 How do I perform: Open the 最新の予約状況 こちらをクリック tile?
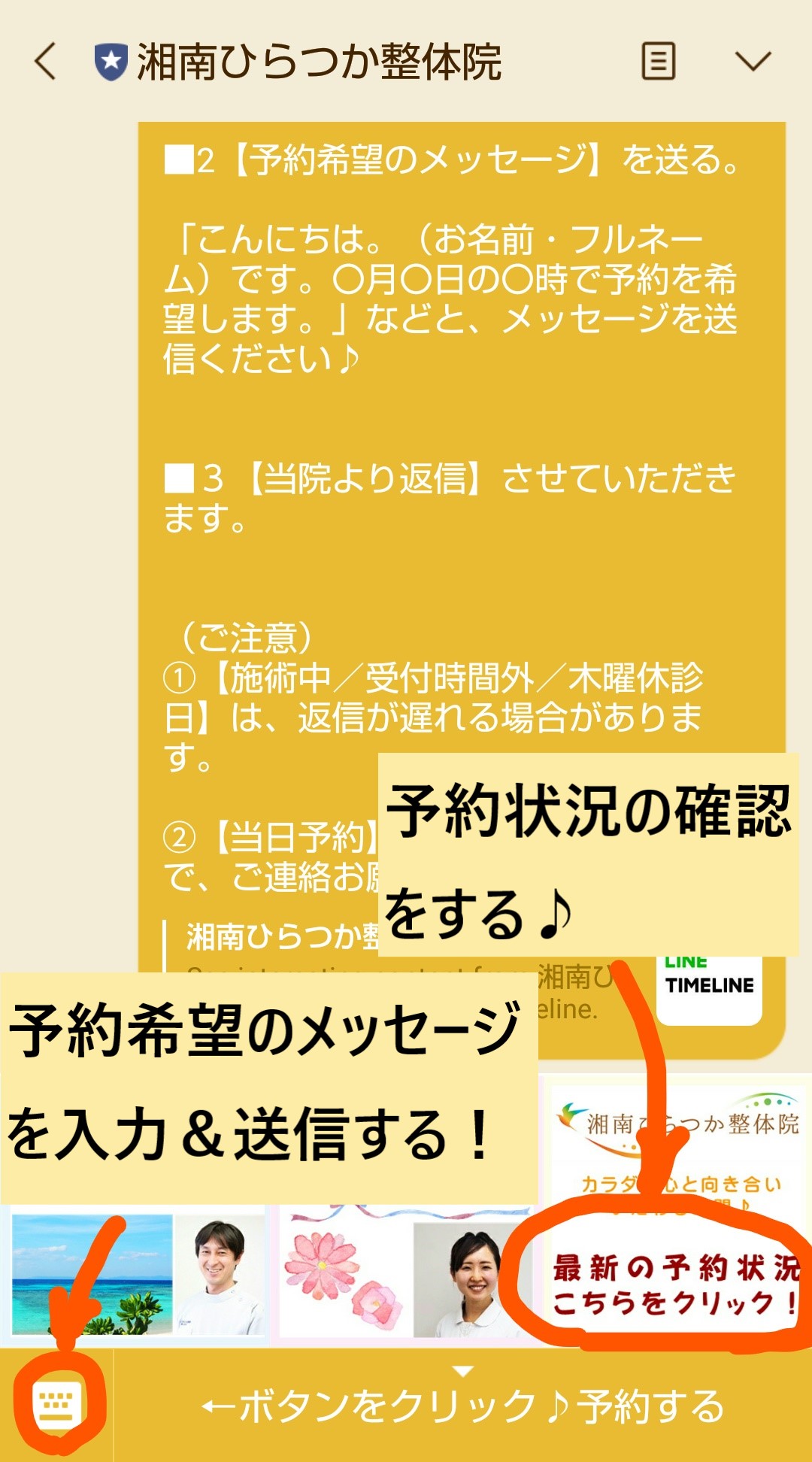tap(675, 1211)
